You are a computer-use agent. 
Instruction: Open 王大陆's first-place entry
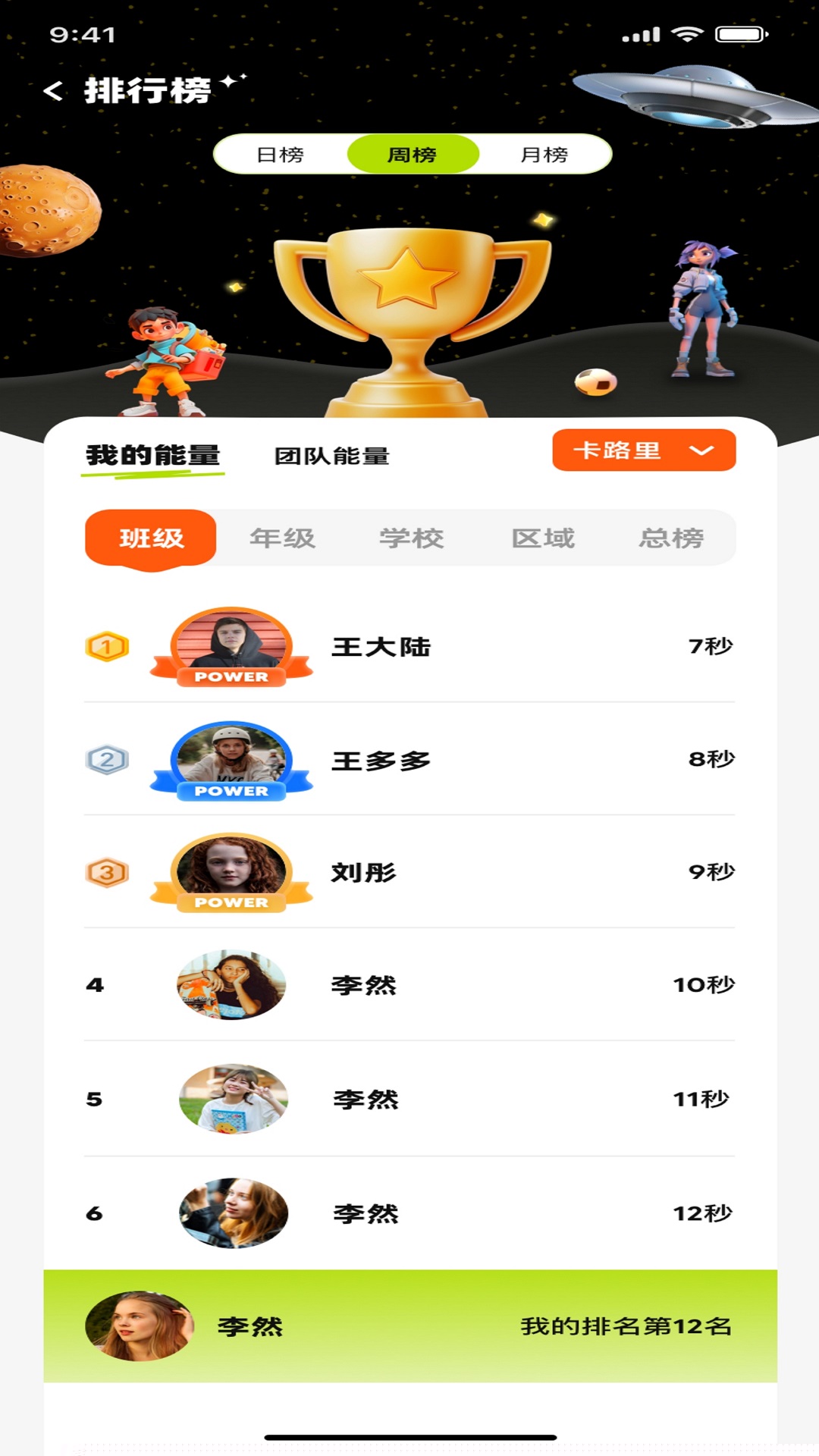[x=409, y=647]
